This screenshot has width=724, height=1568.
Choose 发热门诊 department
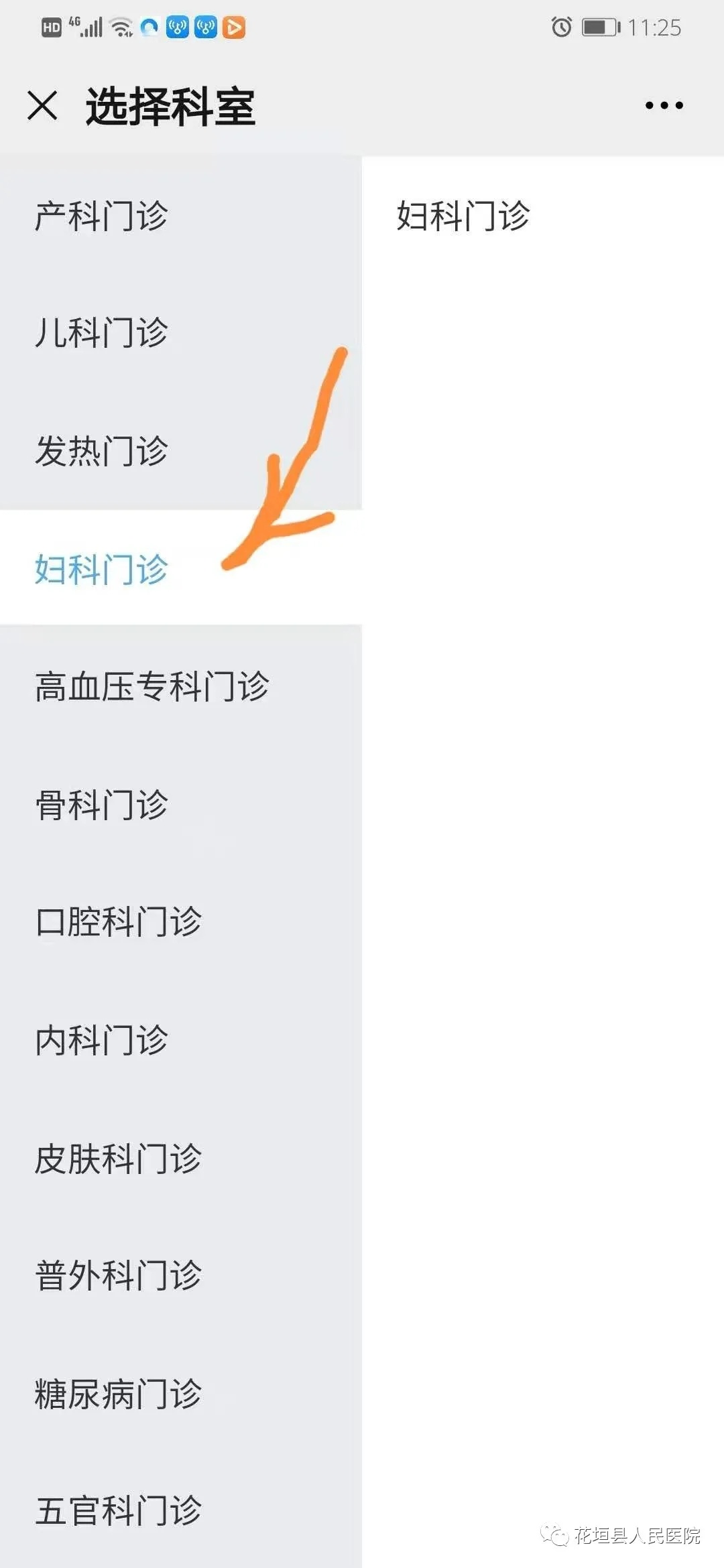click(102, 450)
